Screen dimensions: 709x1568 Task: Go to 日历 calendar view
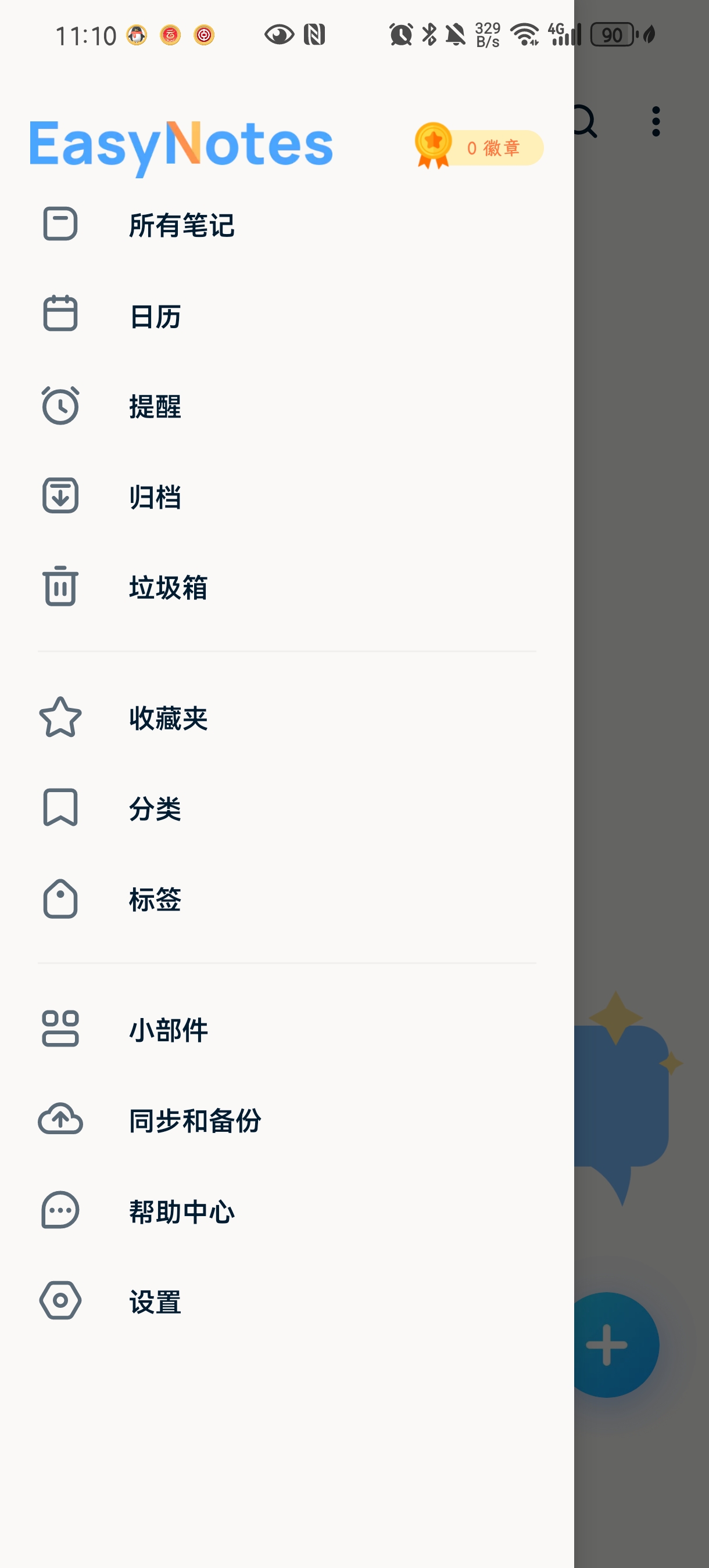tap(155, 316)
